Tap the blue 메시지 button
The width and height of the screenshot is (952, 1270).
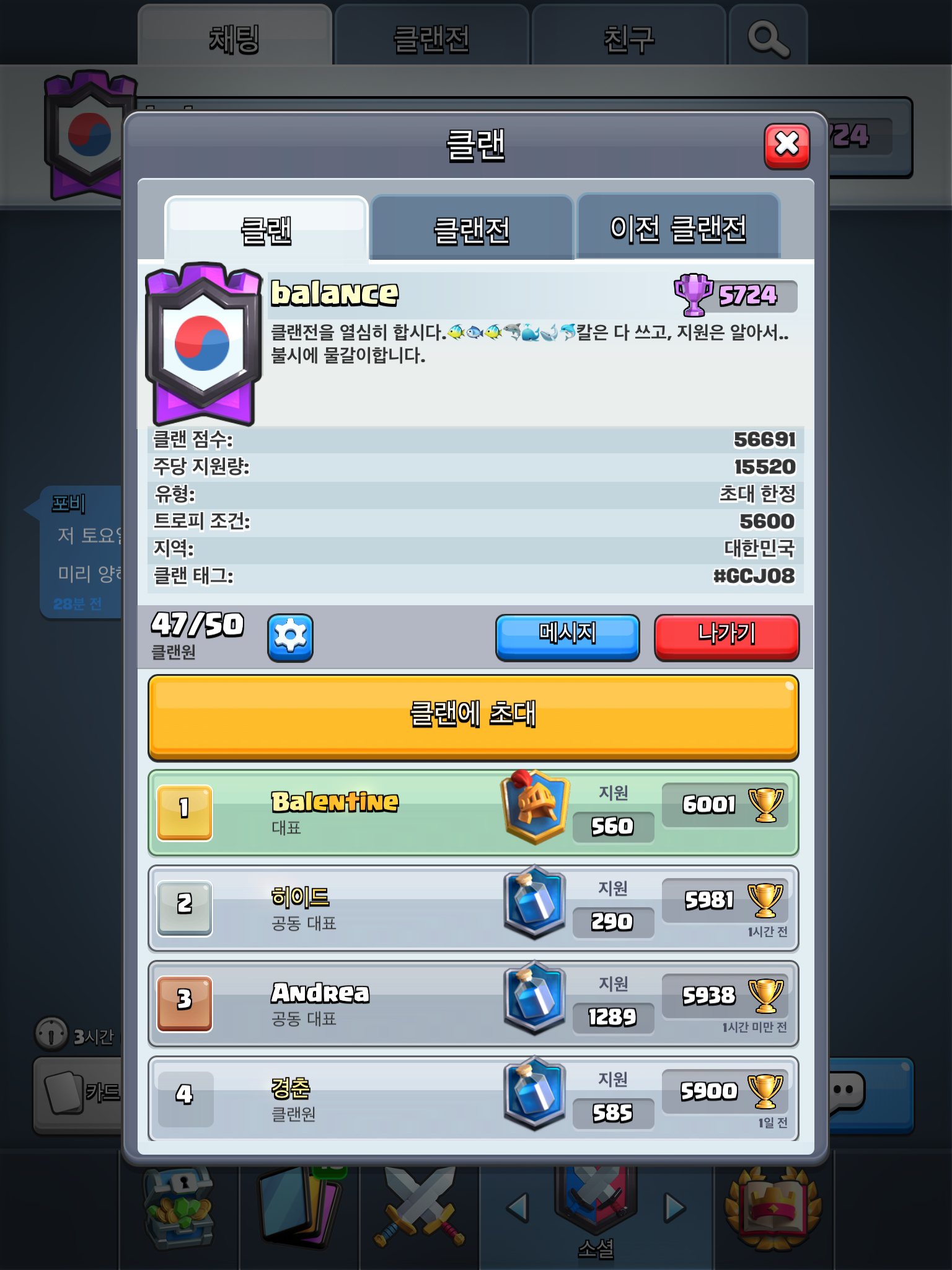tap(567, 637)
